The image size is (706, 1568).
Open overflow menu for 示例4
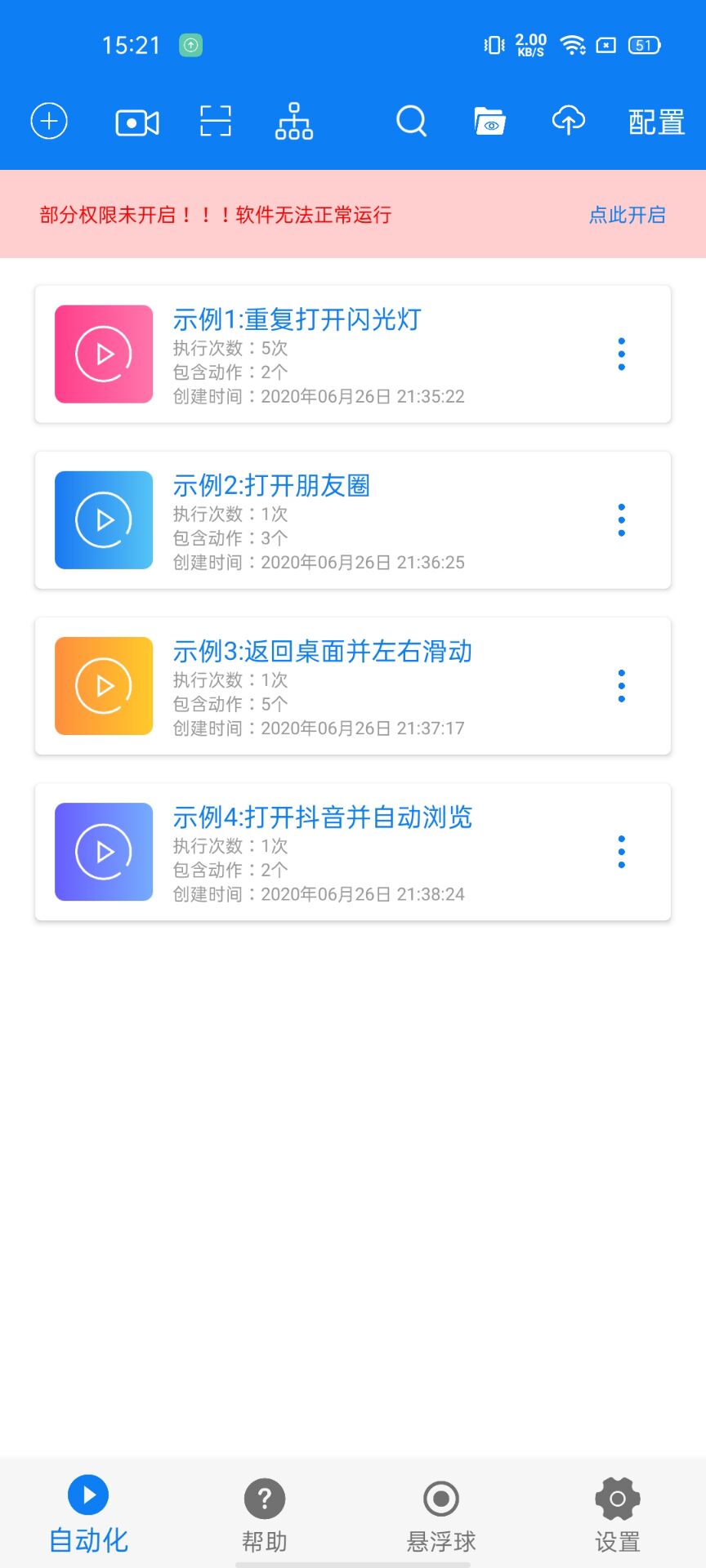[x=622, y=852]
